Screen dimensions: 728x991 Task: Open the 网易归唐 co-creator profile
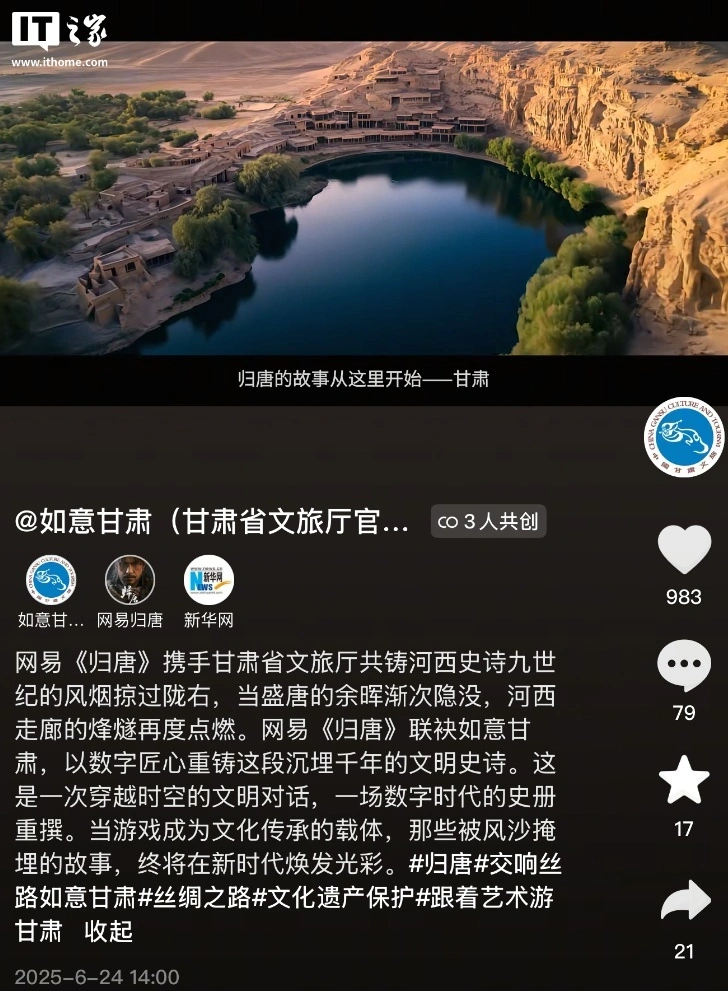pos(130,580)
